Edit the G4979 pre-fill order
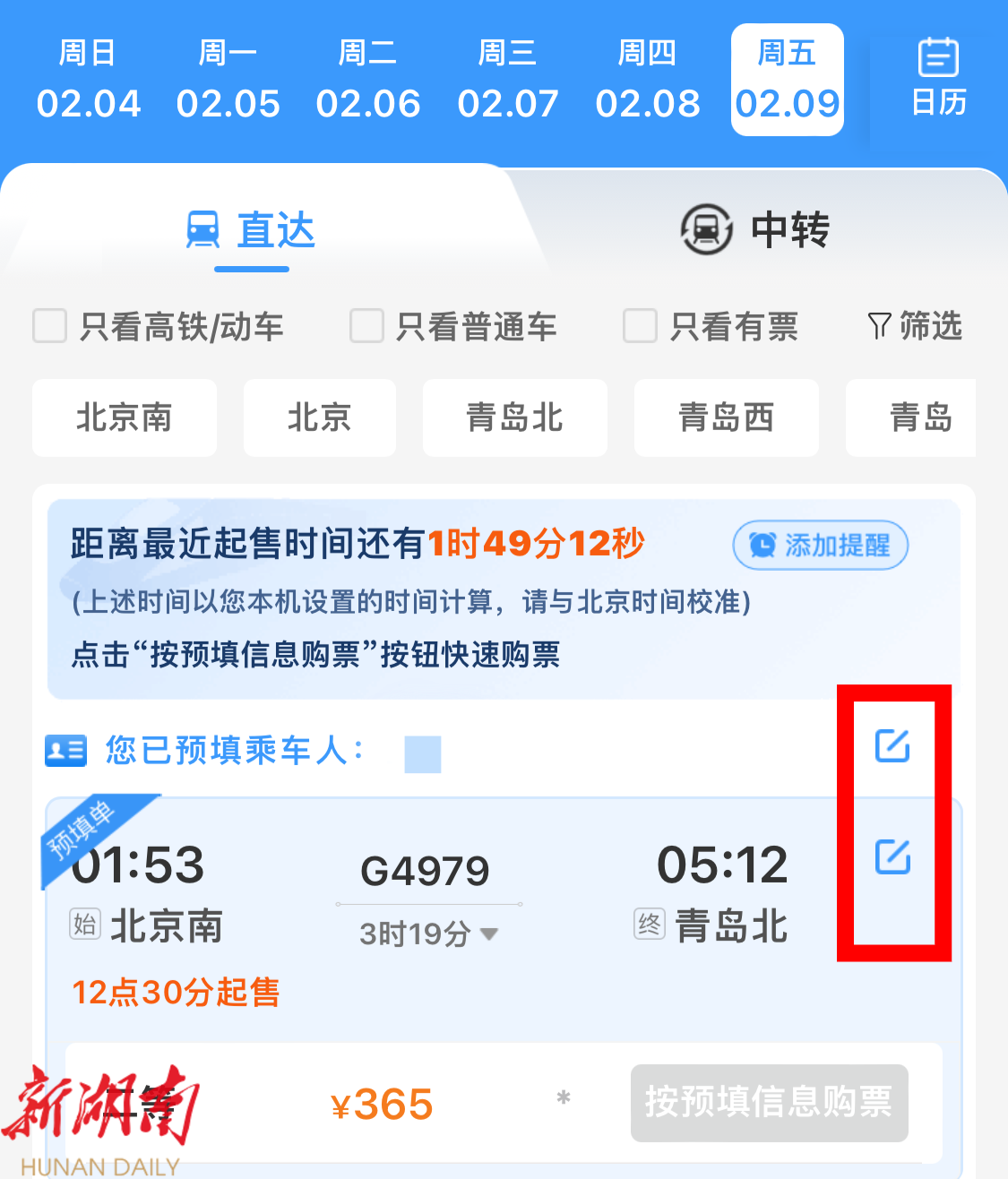Image resolution: width=1008 pixels, height=1179 pixels. [x=892, y=857]
